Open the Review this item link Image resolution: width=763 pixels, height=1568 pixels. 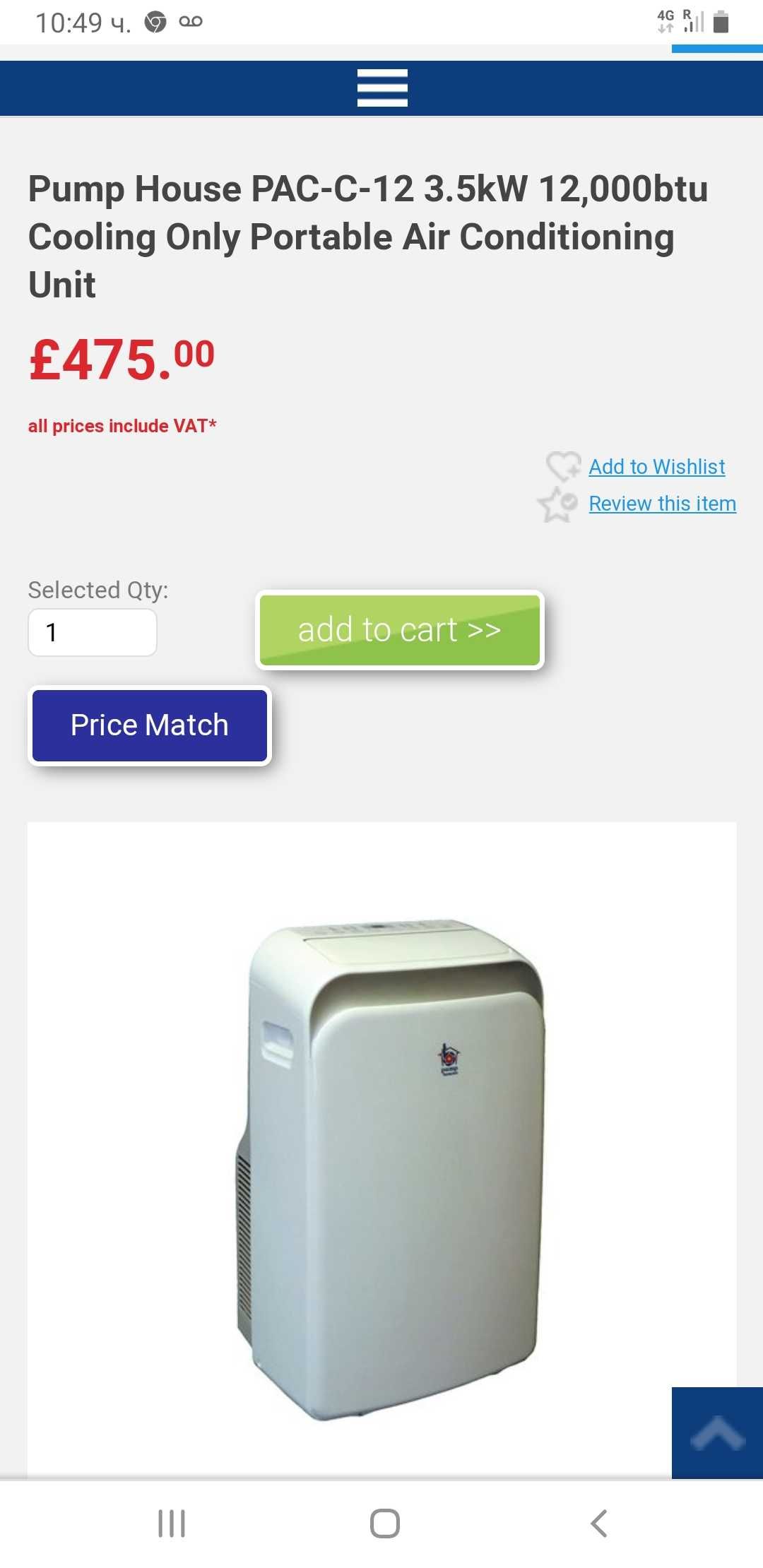point(662,504)
